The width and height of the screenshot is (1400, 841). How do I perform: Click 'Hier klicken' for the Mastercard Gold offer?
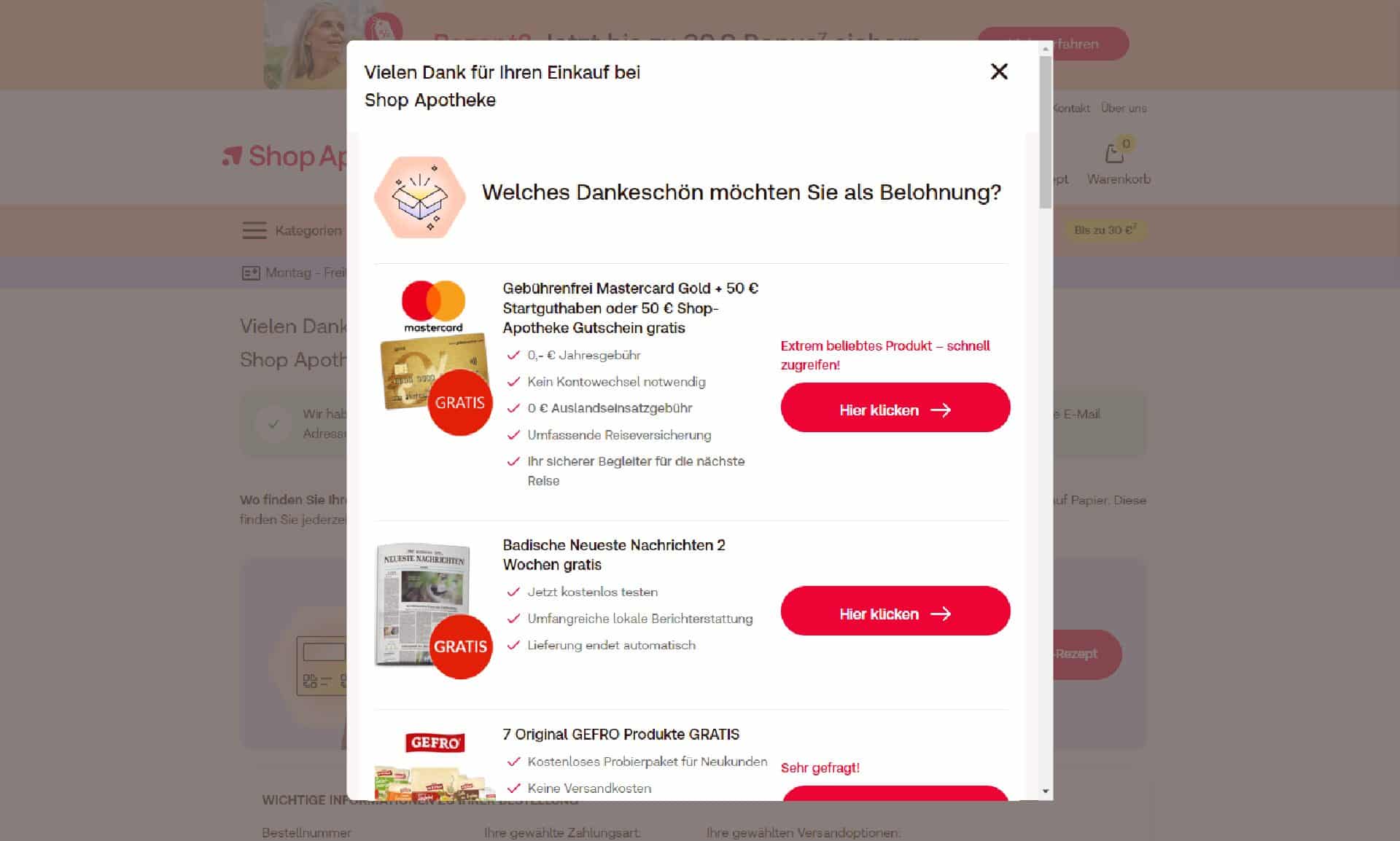895,409
